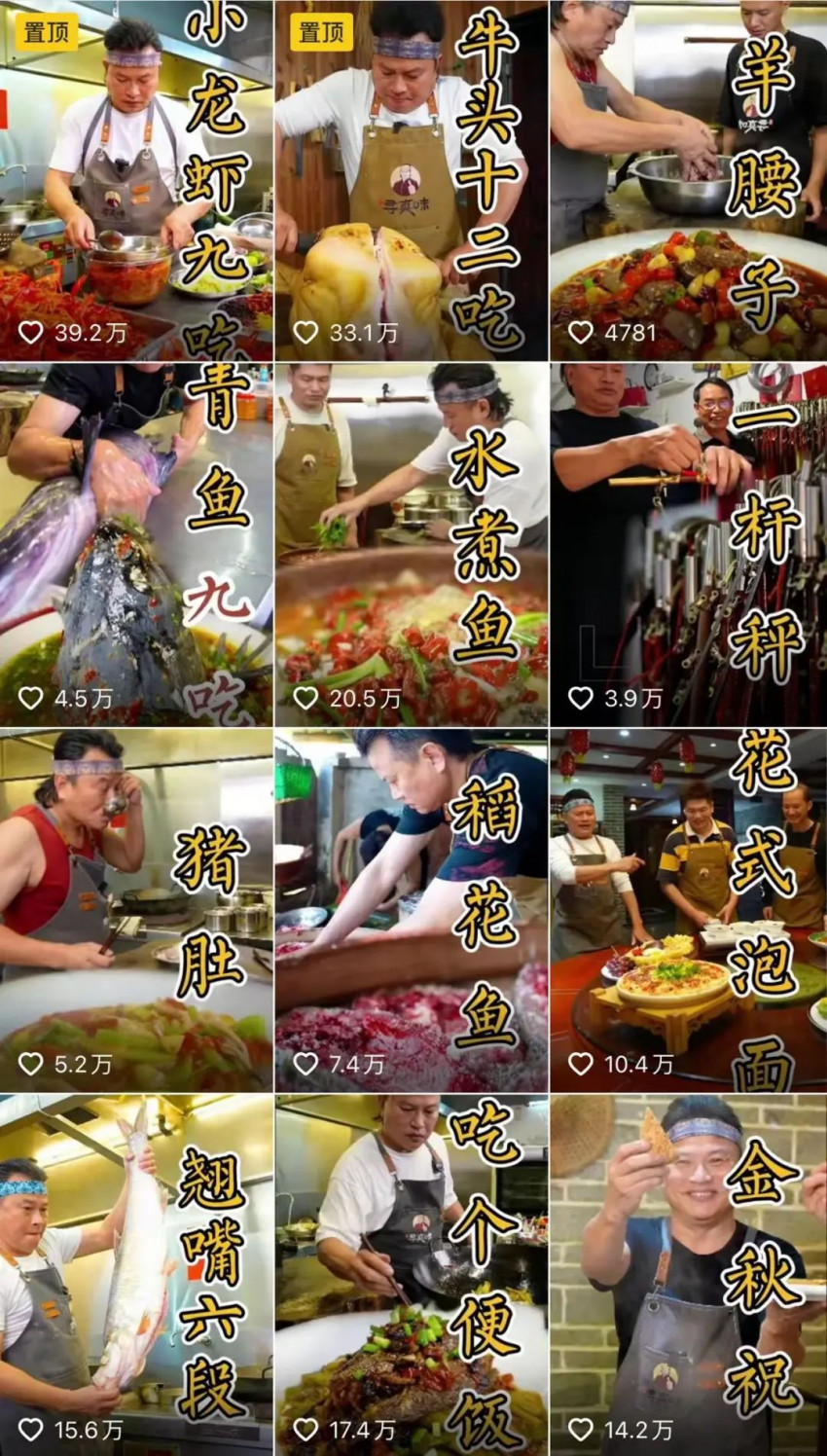The width and height of the screenshot is (827, 1456).
Task: Open the 青鱼九吃 video
Action: point(136,545)
